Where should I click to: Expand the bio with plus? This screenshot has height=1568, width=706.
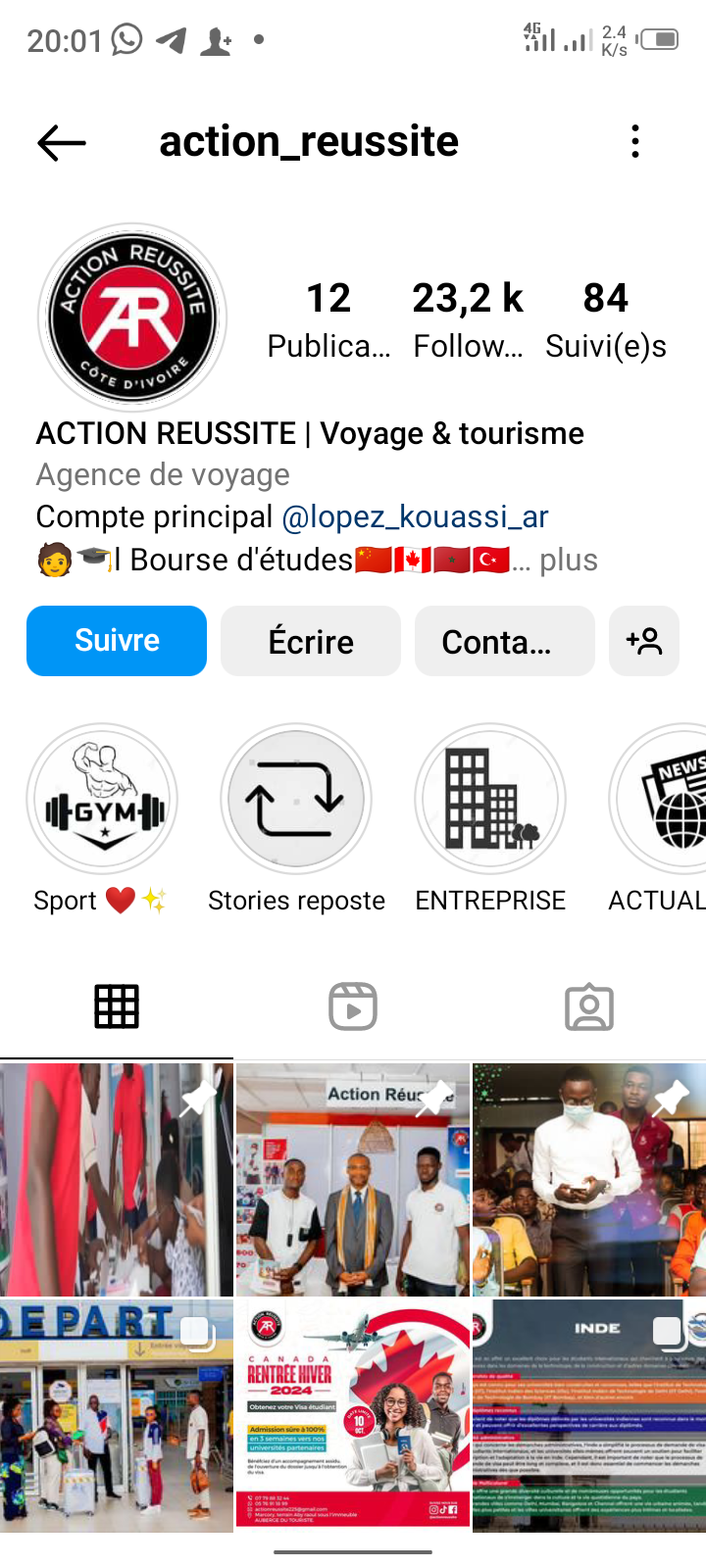tap(568, 560)
